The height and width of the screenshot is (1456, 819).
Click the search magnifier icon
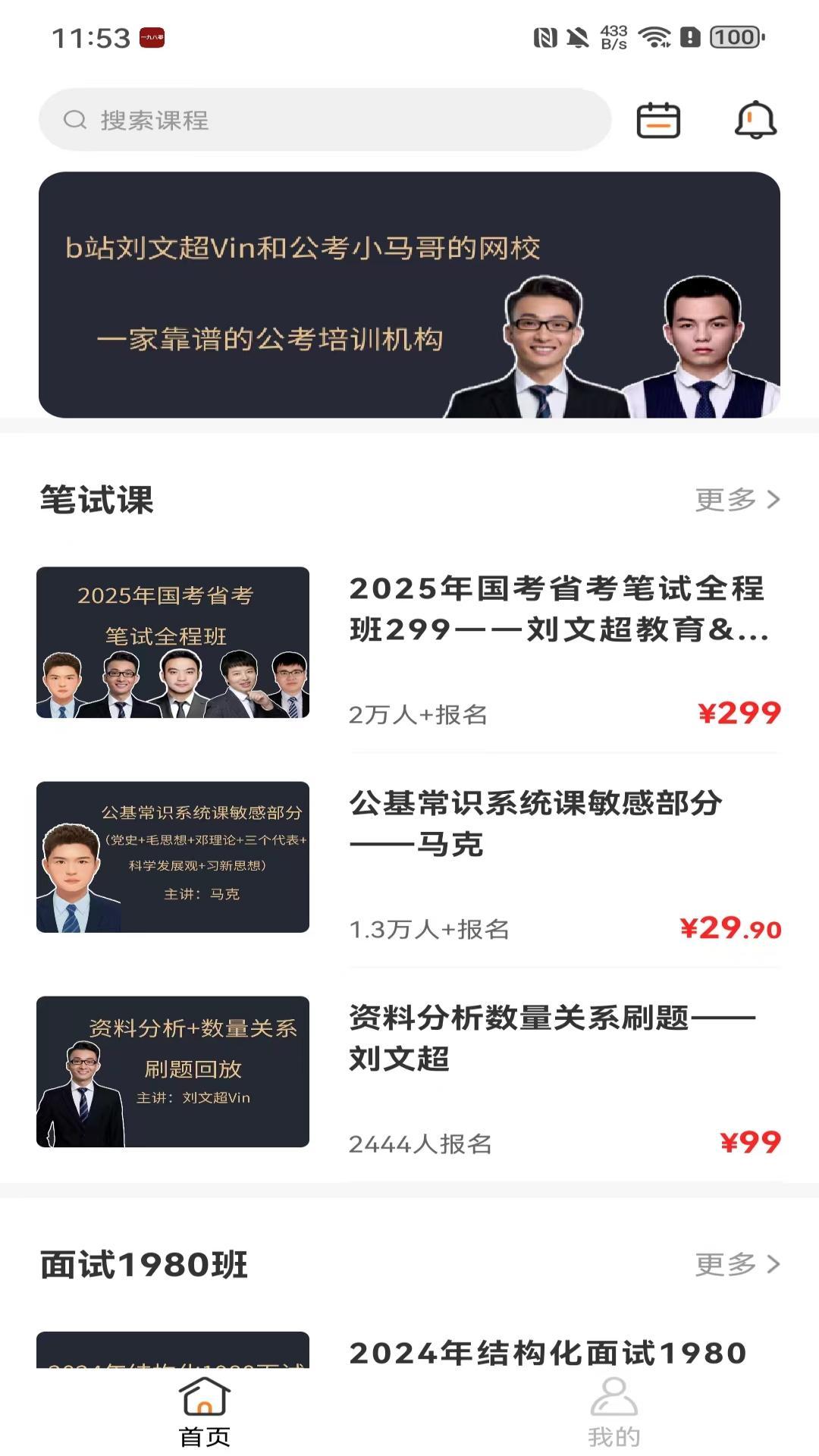point(74,119)
